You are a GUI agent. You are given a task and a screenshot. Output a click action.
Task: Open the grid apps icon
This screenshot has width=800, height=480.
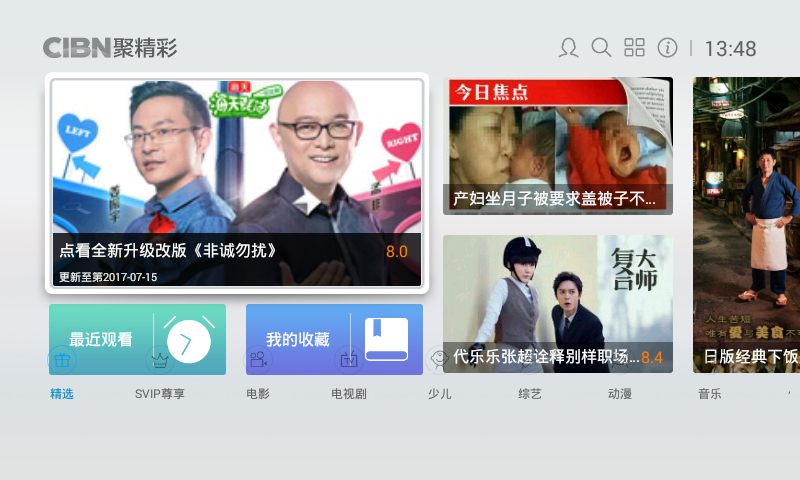tap(634, 47)
